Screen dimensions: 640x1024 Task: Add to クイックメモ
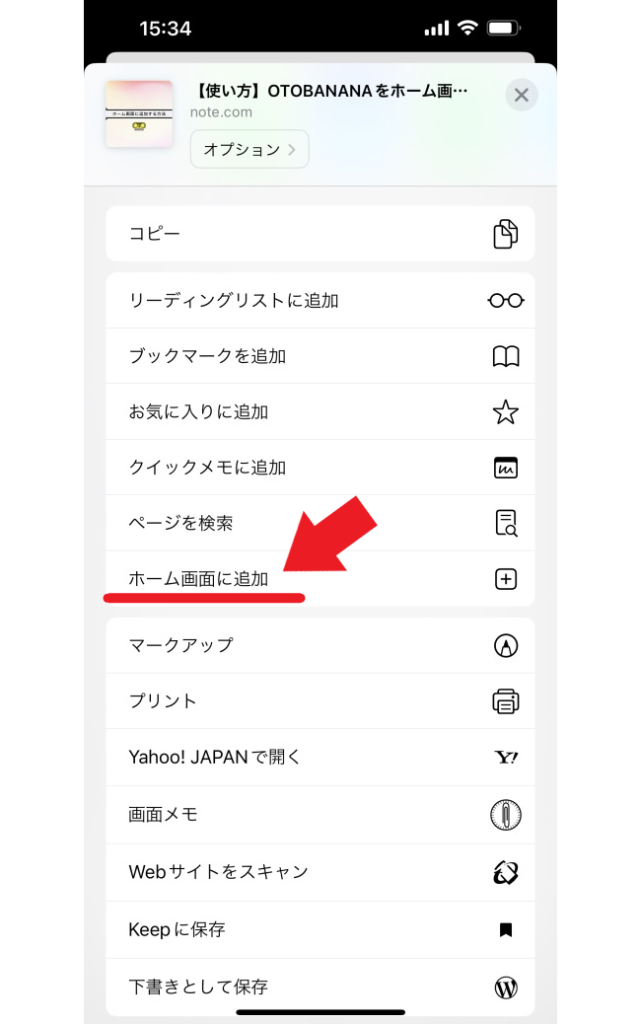coord(320,467)
